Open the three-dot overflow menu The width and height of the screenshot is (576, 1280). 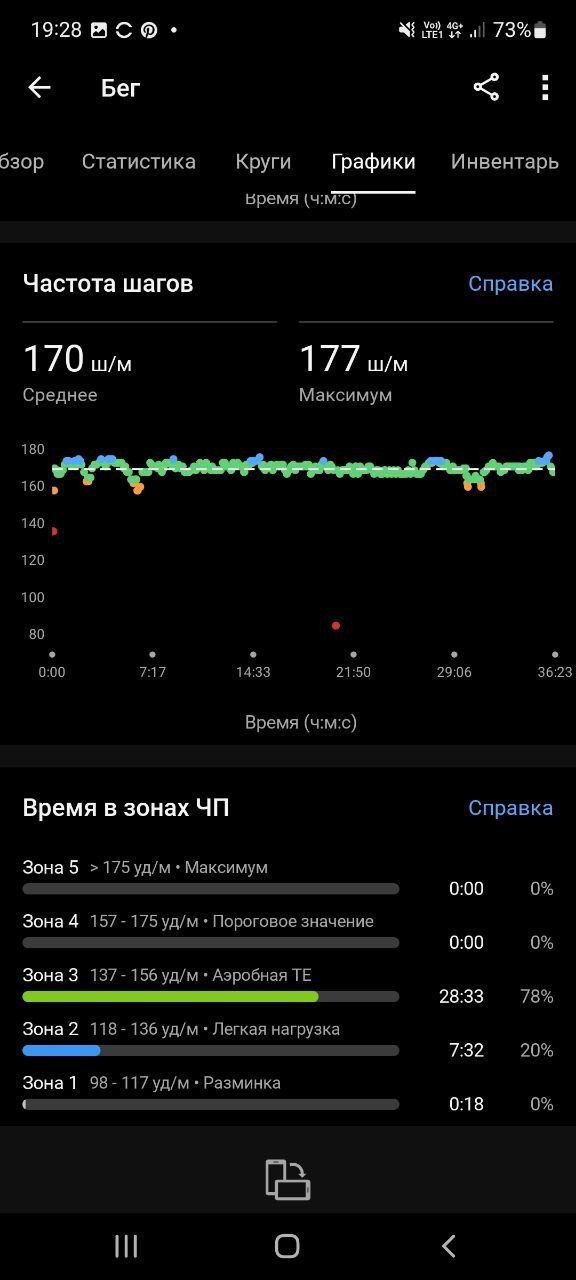click(x=545, y=88)
